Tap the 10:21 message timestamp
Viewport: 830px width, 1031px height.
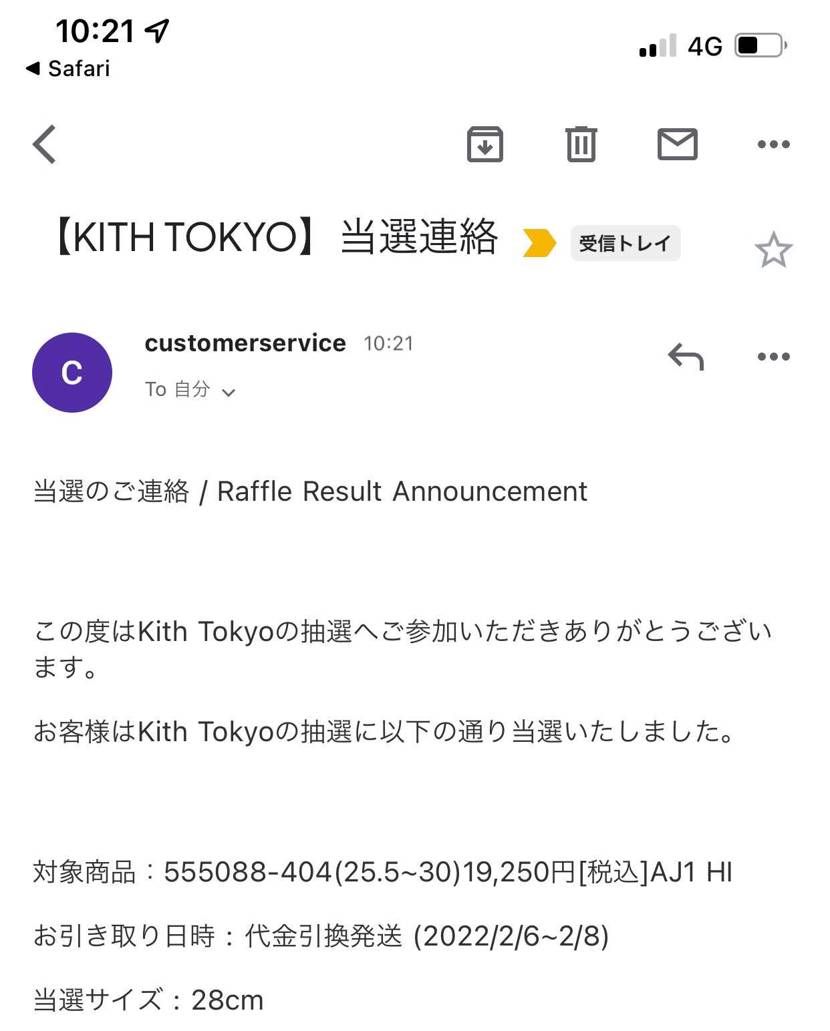point(391,343)
